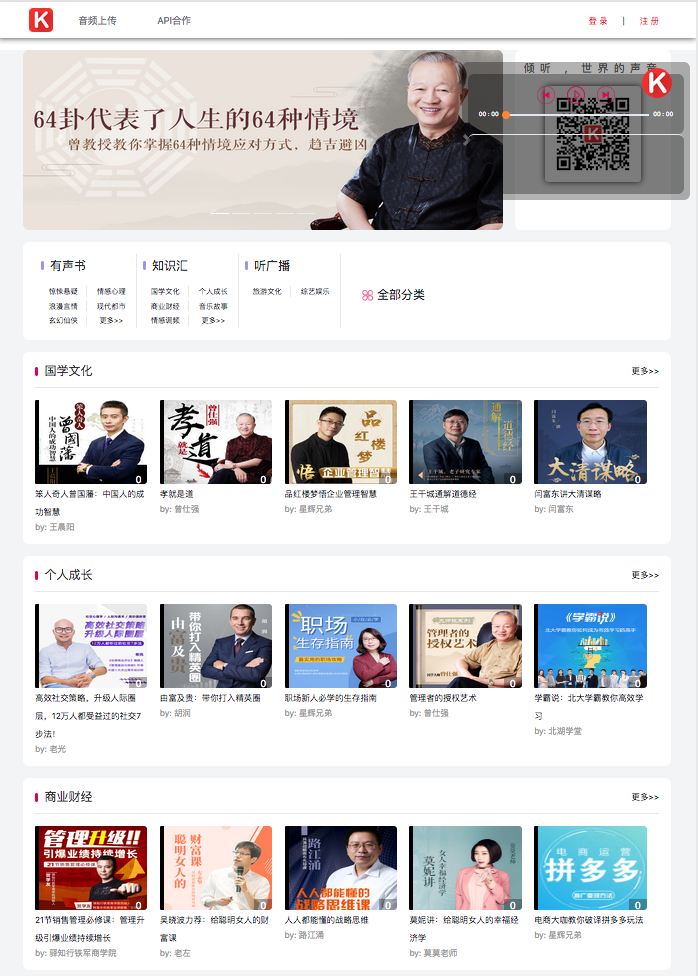Browse the 旅游文化 radio category
The image size is (698, 976).
point(267,291)
